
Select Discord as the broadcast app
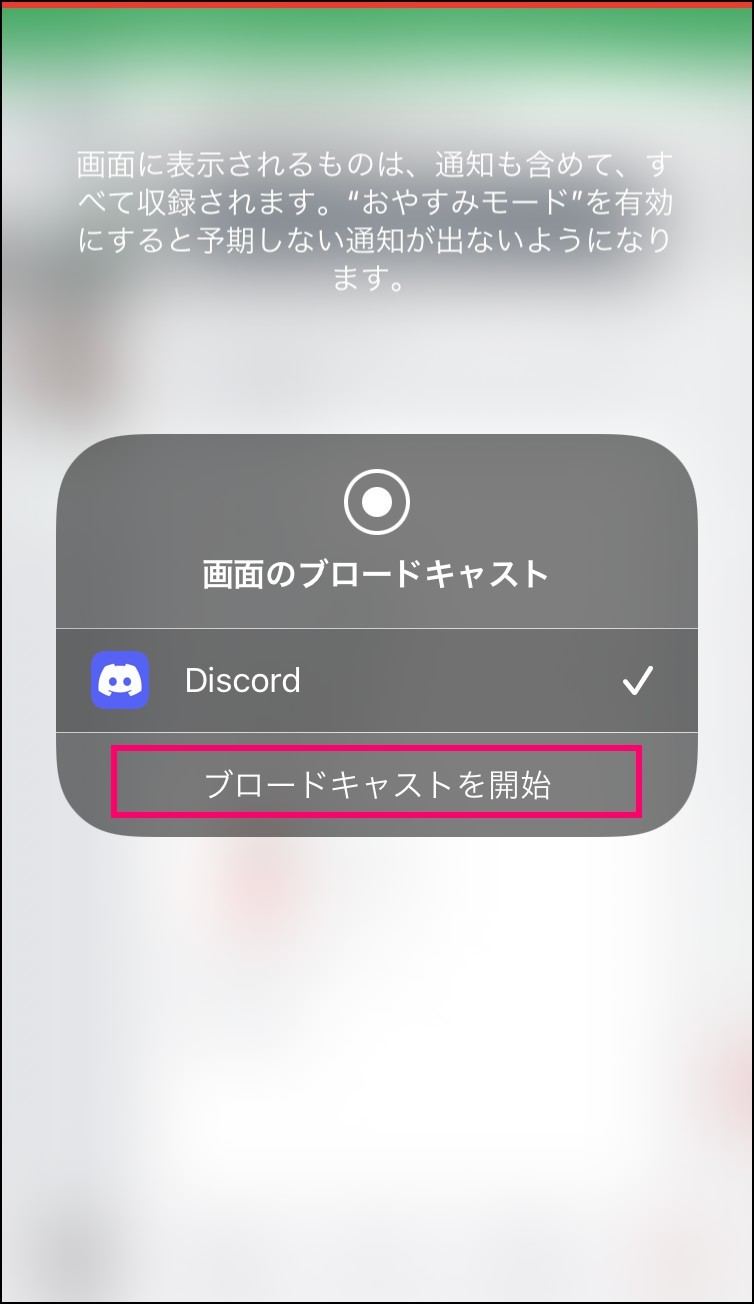click(x=376, y=681)
